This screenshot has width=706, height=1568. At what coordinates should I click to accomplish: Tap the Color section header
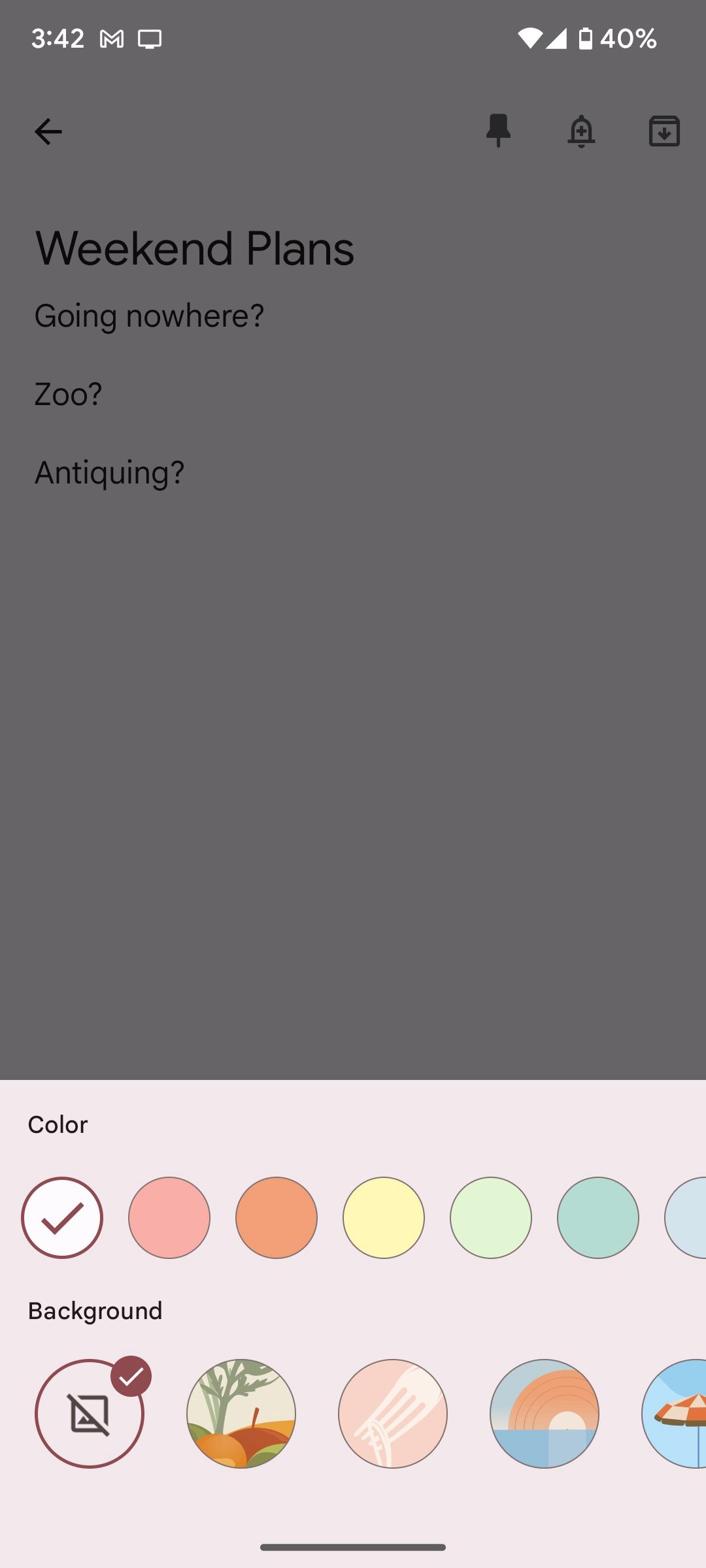[x=58, y=1124]
